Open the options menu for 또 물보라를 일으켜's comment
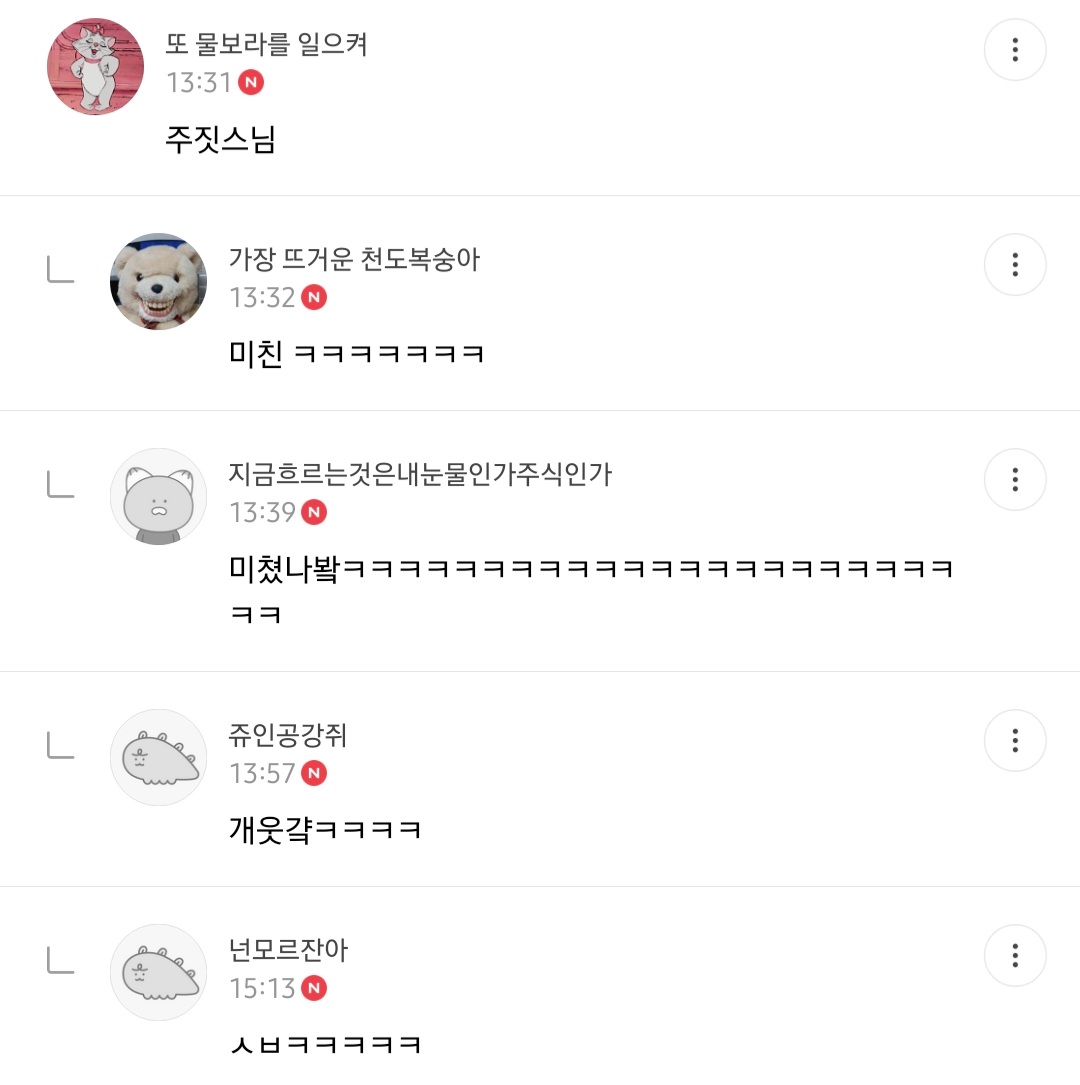This screenshot has height=1085, width=1080. (1015, 49)
